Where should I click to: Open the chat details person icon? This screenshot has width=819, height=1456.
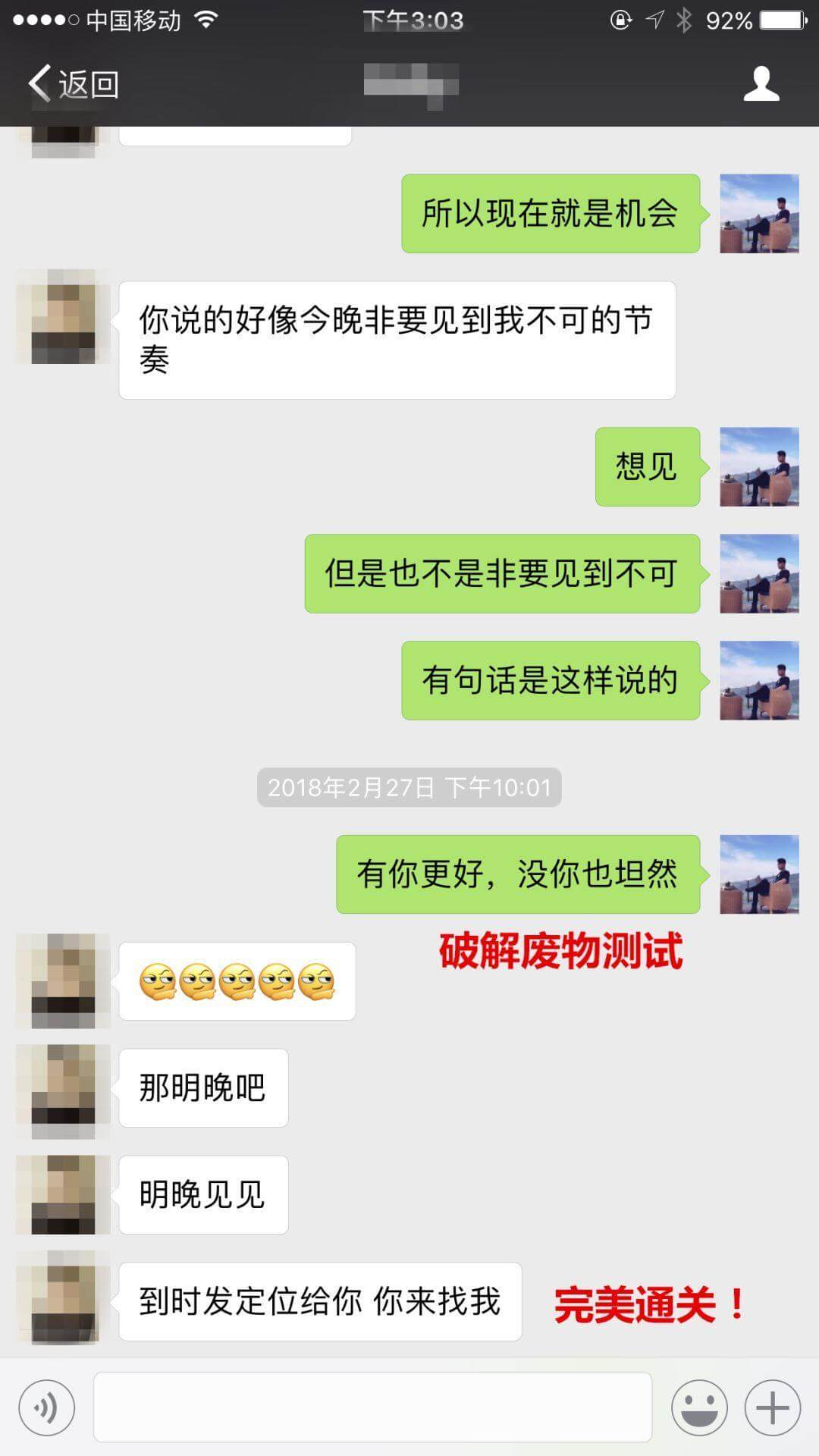(x=761, y=83)
